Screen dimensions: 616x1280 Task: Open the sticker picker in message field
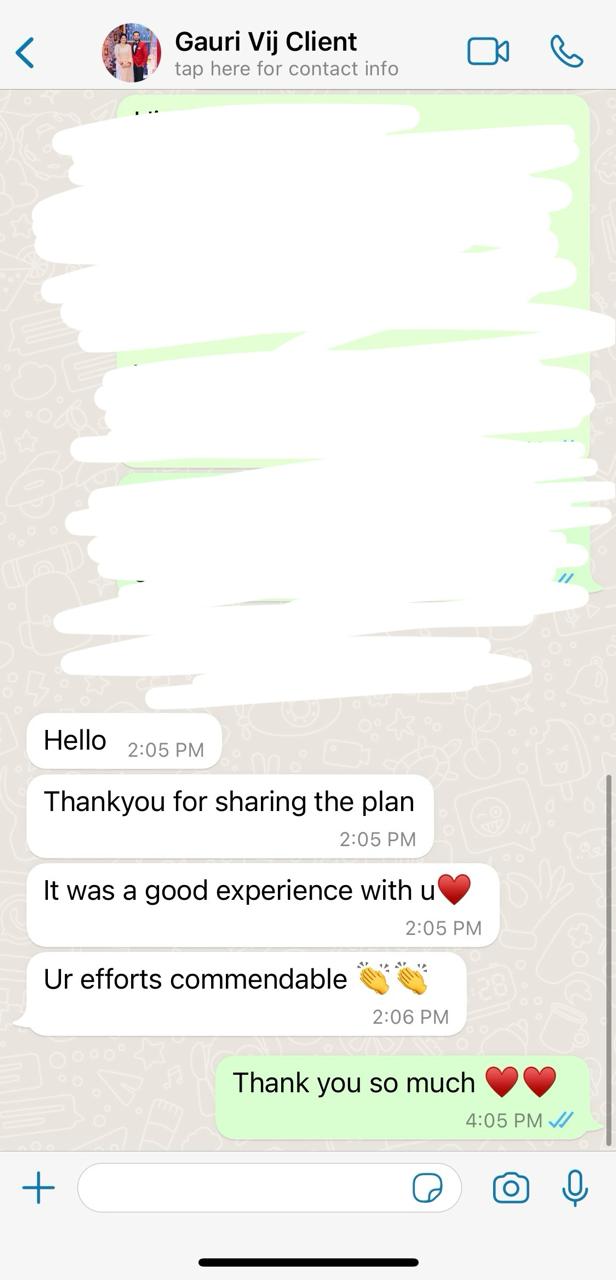click(x=428, y=1188)
